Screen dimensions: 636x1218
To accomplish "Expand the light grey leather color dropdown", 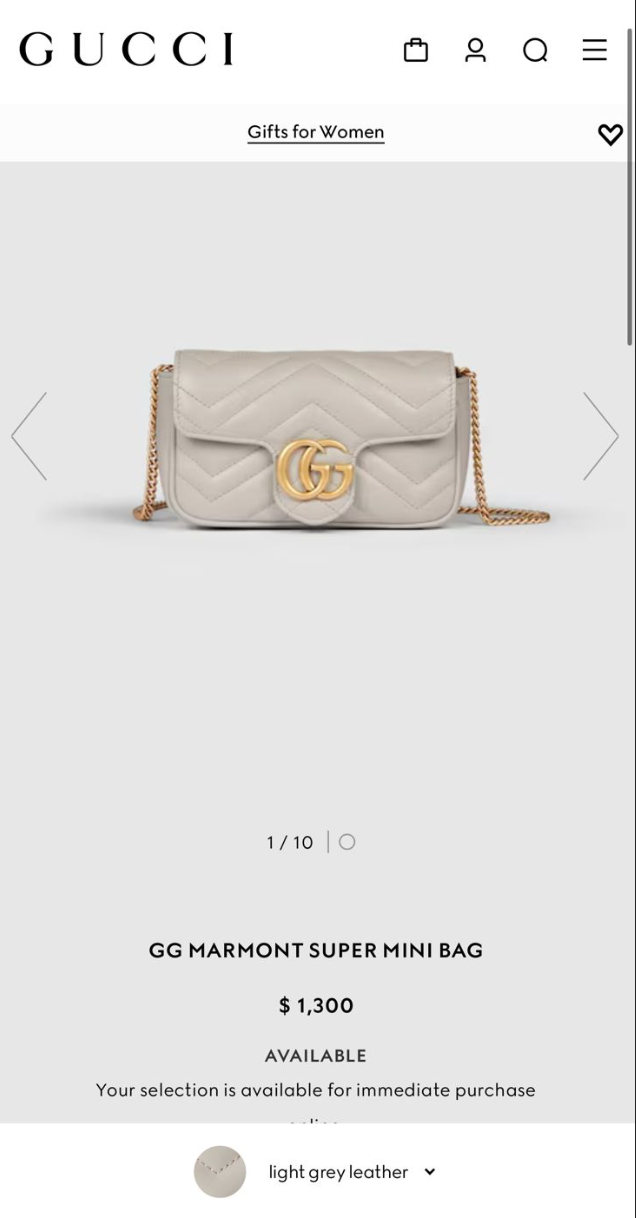I will tap(350, 1172).
